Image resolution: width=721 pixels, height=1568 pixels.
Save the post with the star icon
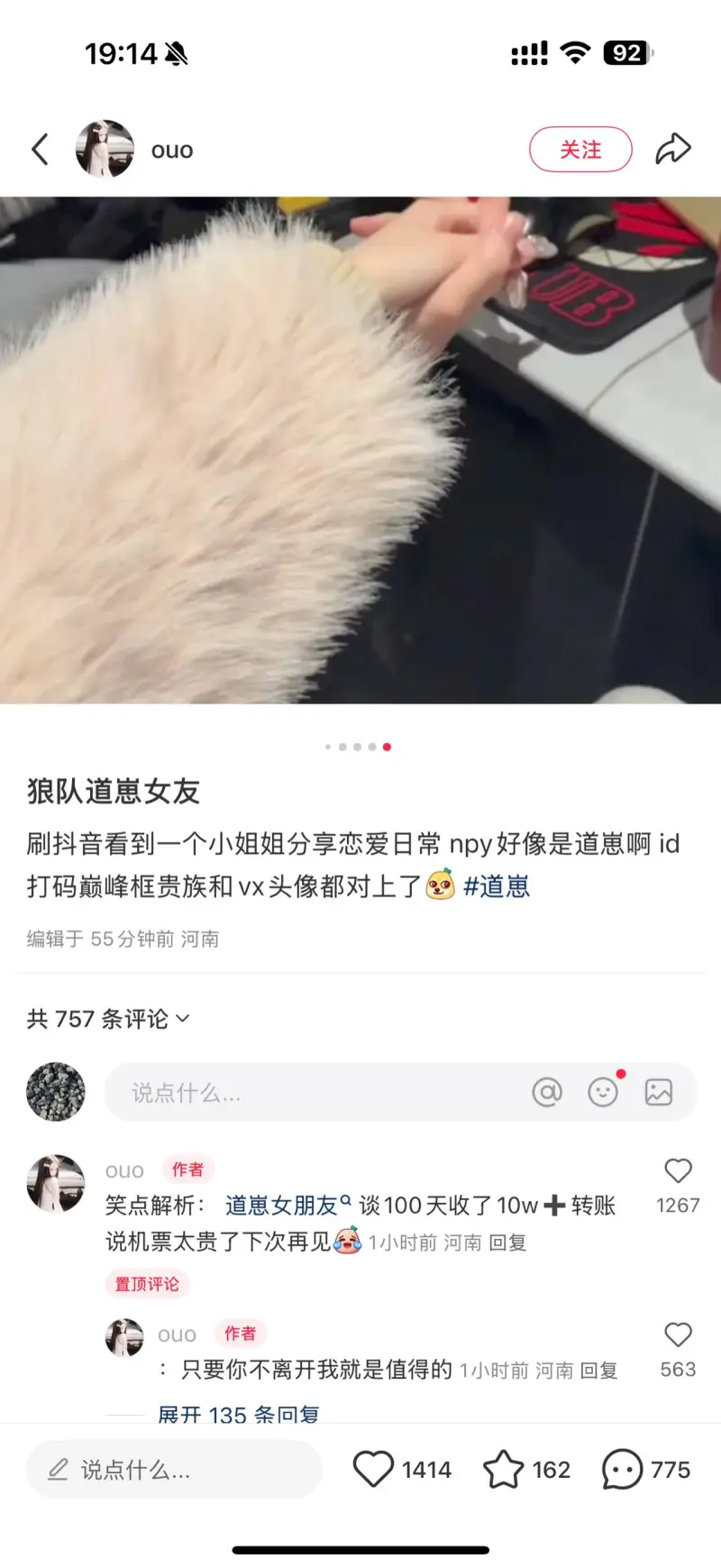[503, 1470]
